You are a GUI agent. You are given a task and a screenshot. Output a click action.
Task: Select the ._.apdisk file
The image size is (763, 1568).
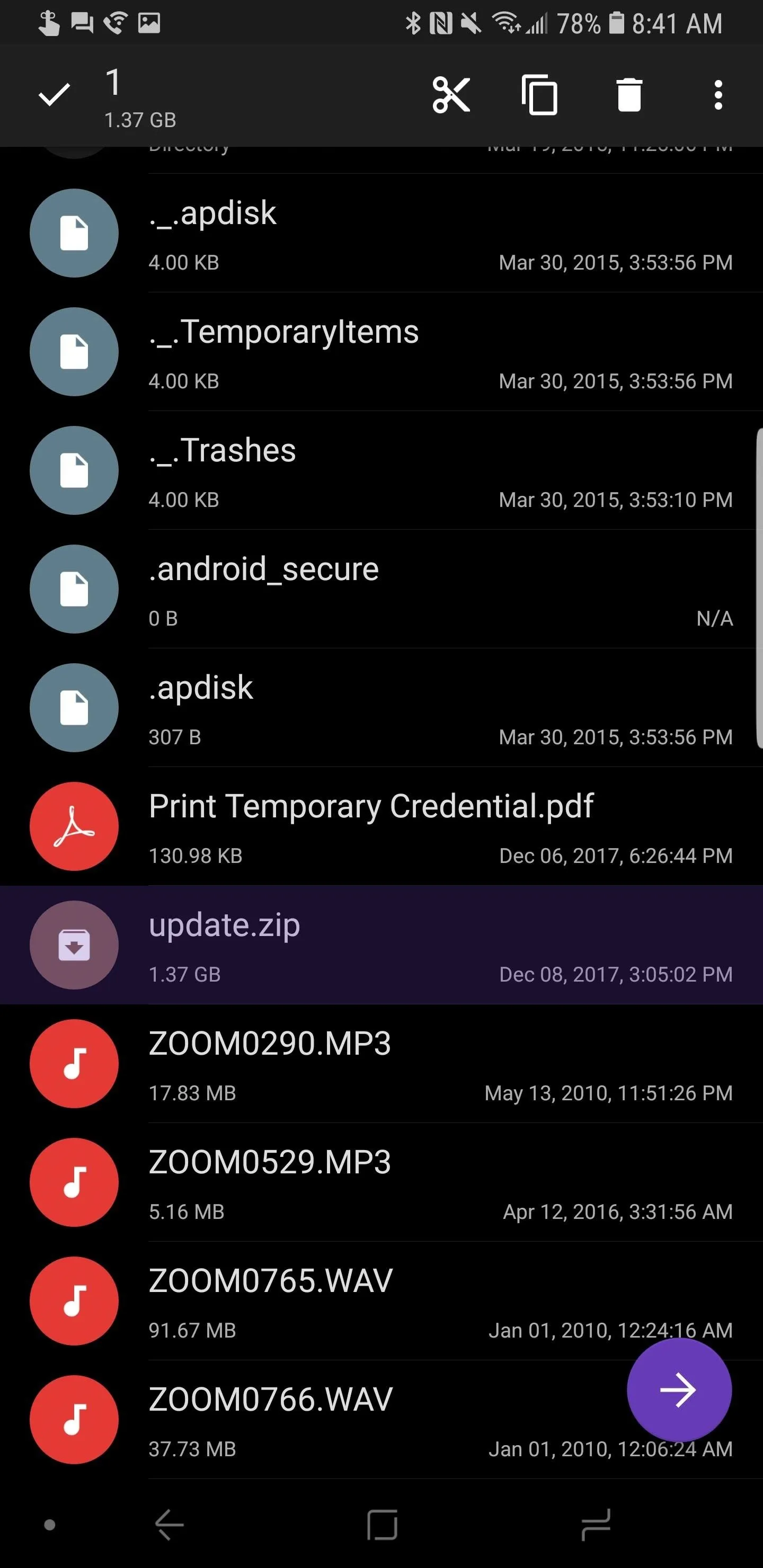pyautogui.click(x=381, y=233)
